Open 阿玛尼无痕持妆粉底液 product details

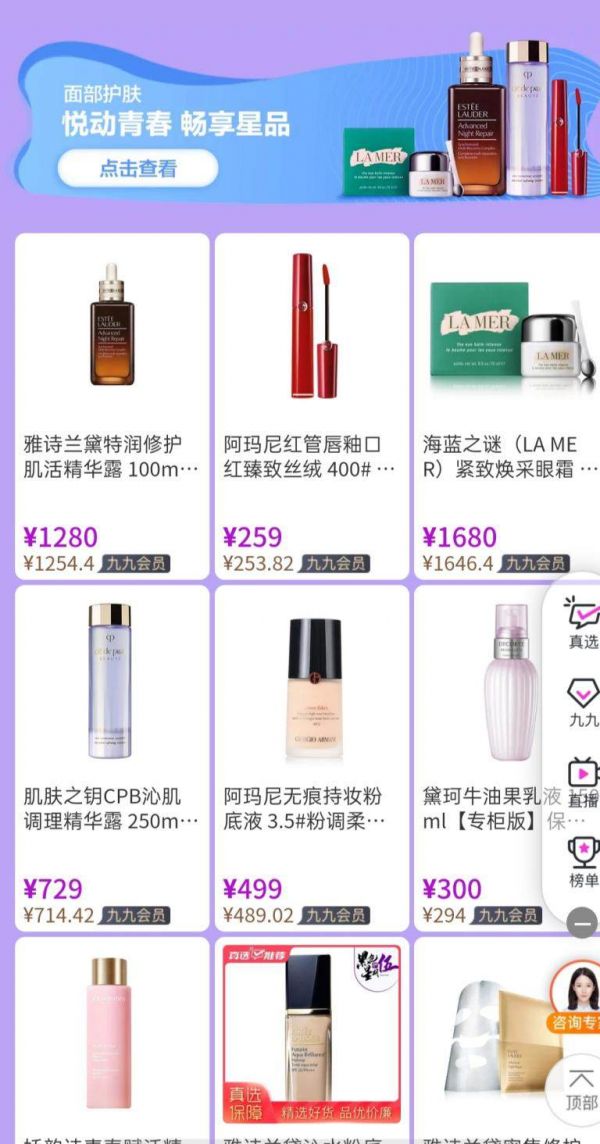tap(312, 757)
